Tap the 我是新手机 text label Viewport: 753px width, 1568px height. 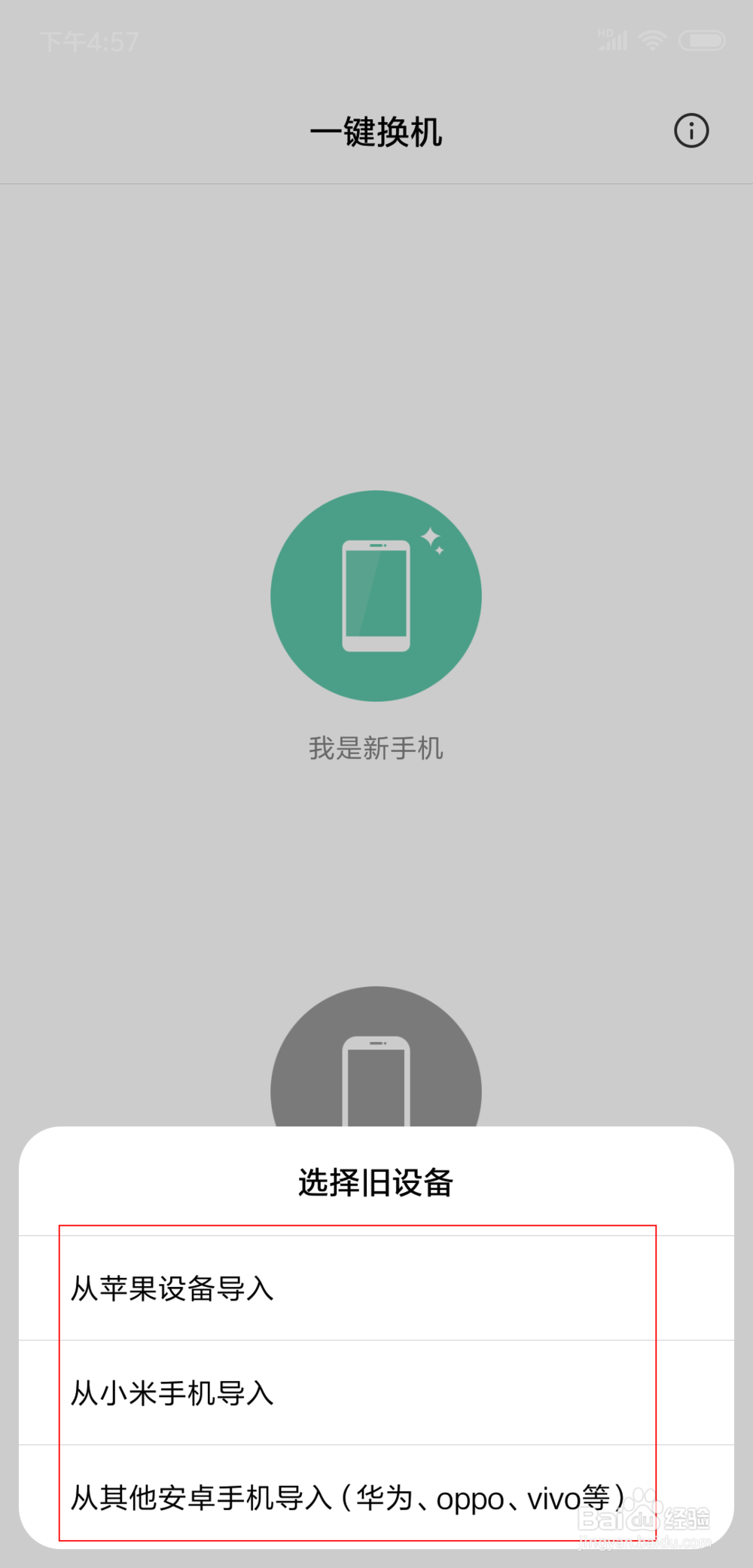(x=376, y=748)
